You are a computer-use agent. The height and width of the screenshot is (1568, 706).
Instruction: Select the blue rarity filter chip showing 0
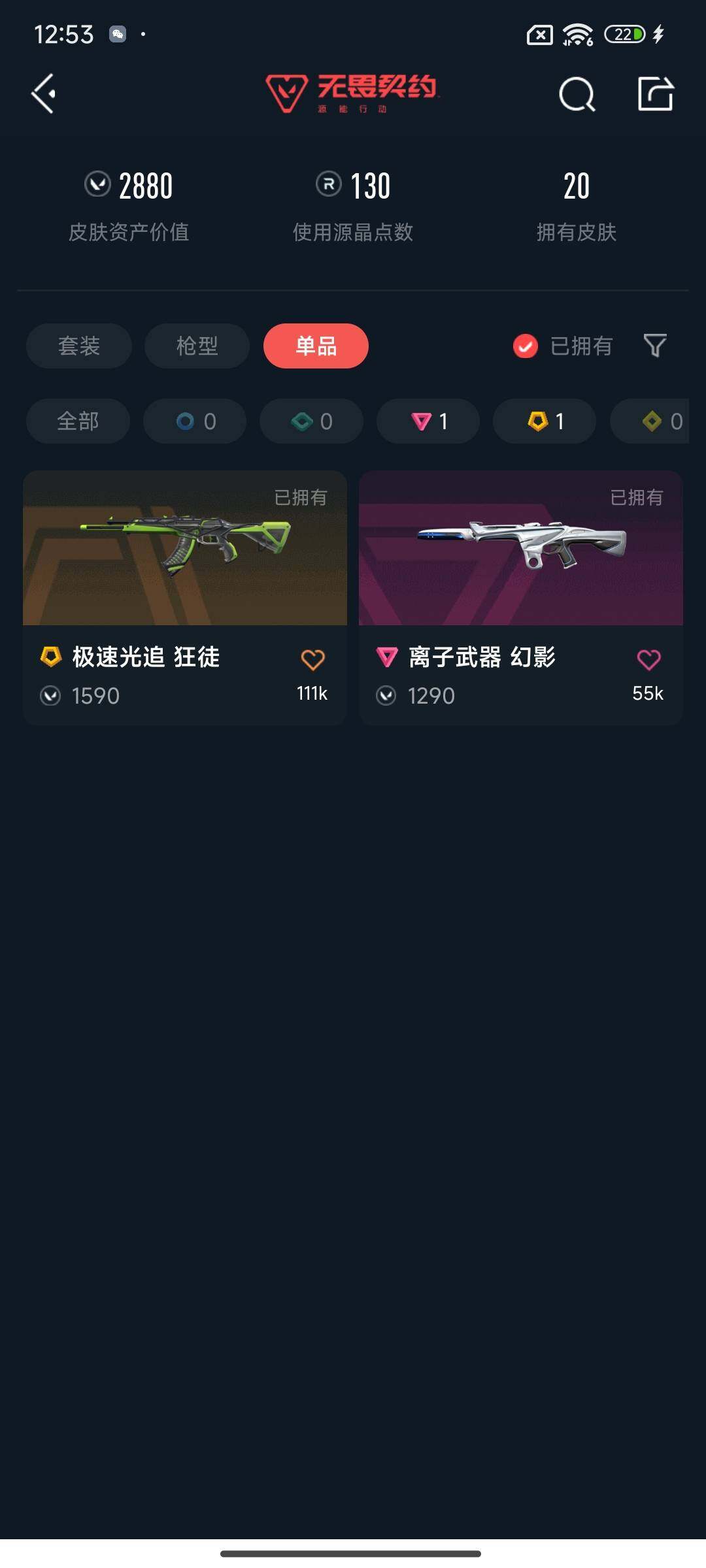coord(194,421)
